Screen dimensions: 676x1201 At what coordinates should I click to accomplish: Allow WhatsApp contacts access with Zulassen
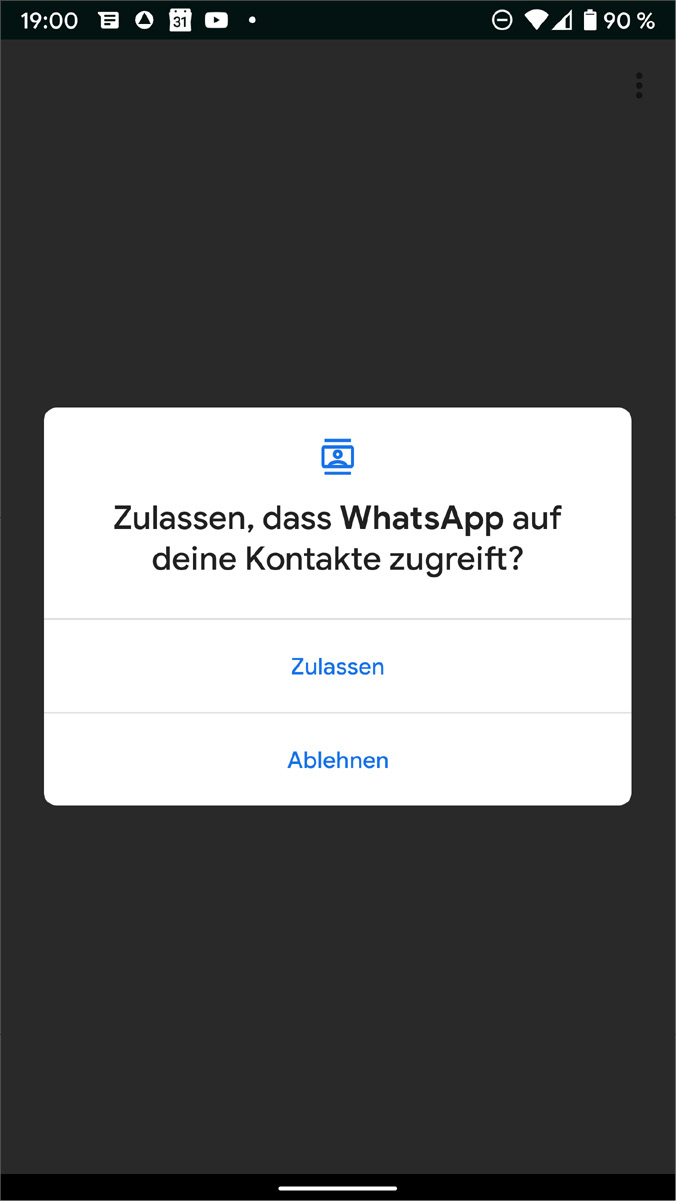[337, 667]
